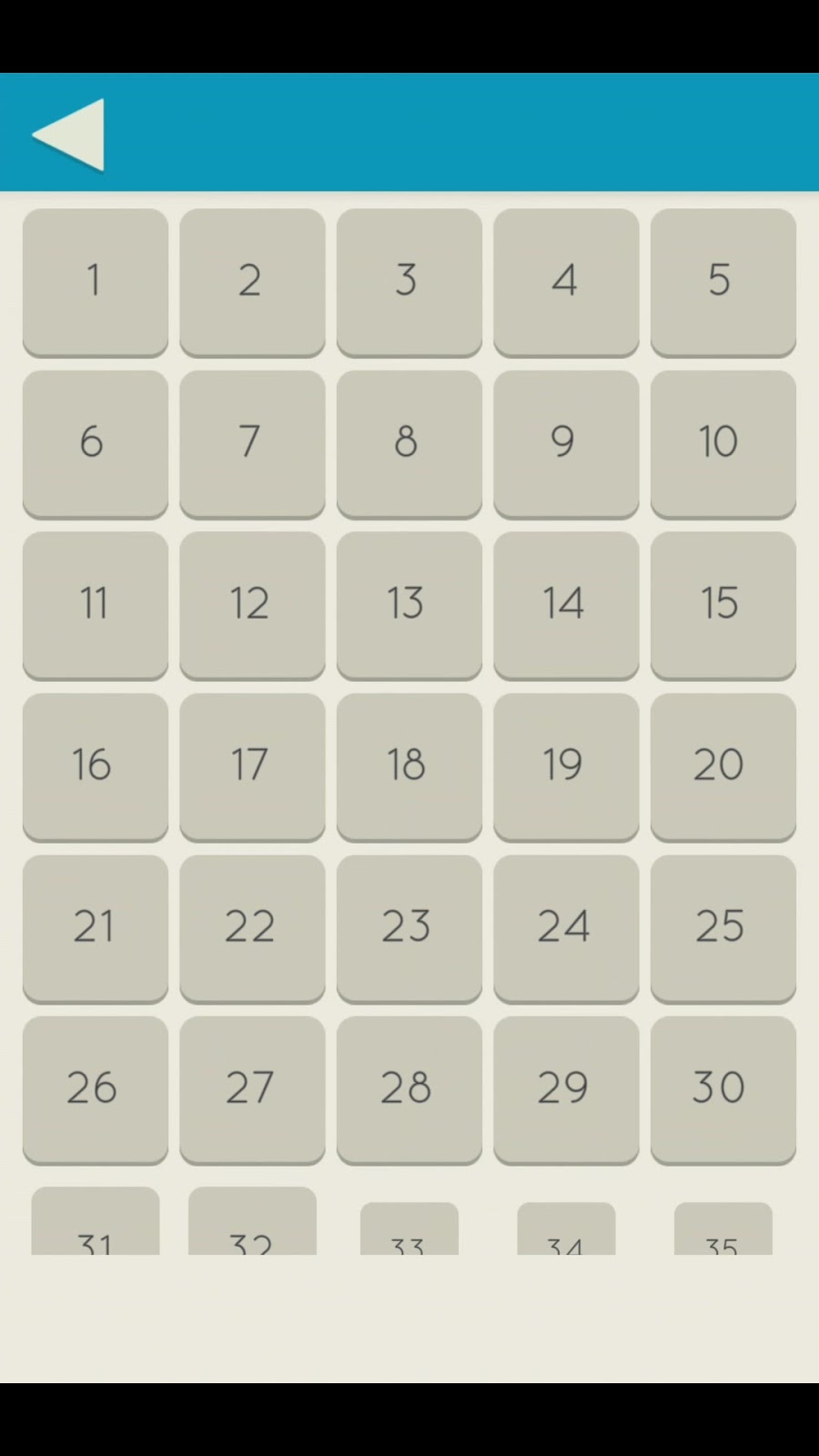The height and width of the screenshot is (1456, 819).
Task: Open level 10
Action: click(x=723, y=444)
